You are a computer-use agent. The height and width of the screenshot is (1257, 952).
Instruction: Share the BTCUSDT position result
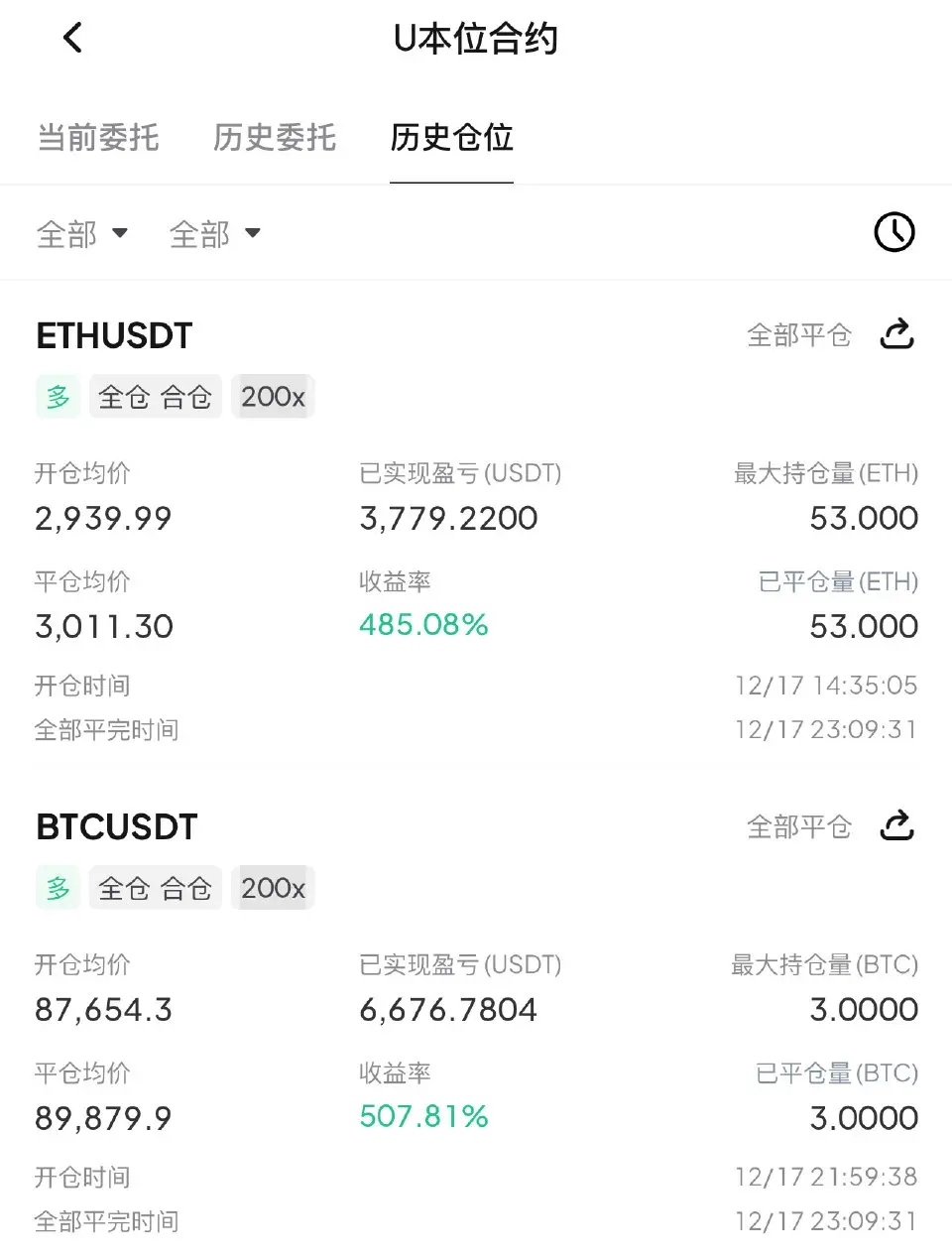tap(896, 825)
